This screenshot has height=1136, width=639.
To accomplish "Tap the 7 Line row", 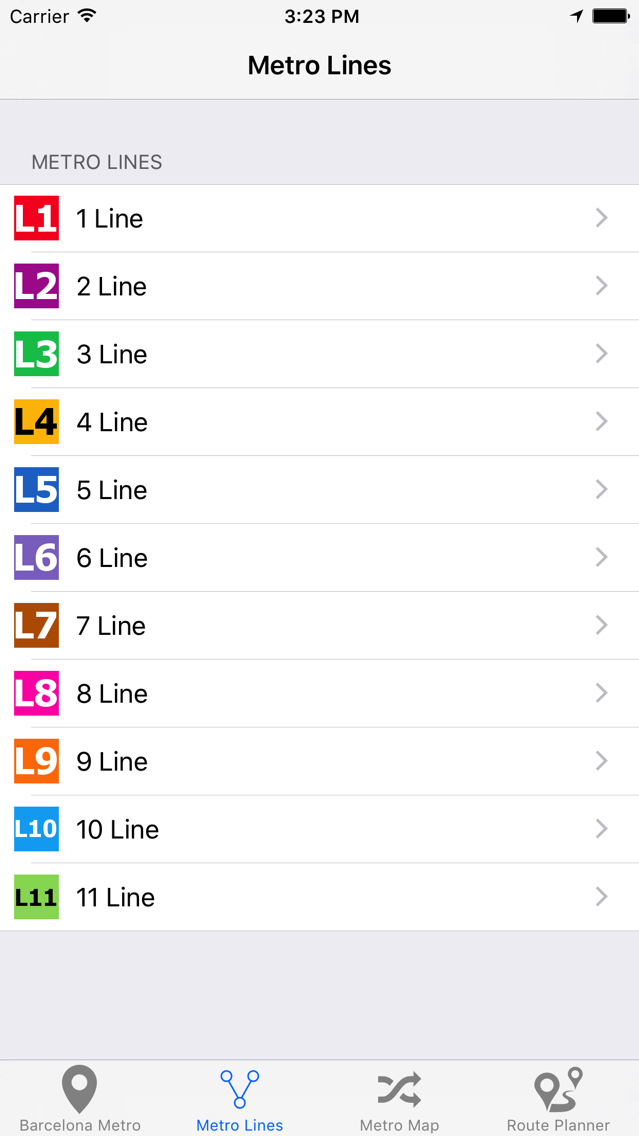I will pyautogui.click(x=320, y=625).
